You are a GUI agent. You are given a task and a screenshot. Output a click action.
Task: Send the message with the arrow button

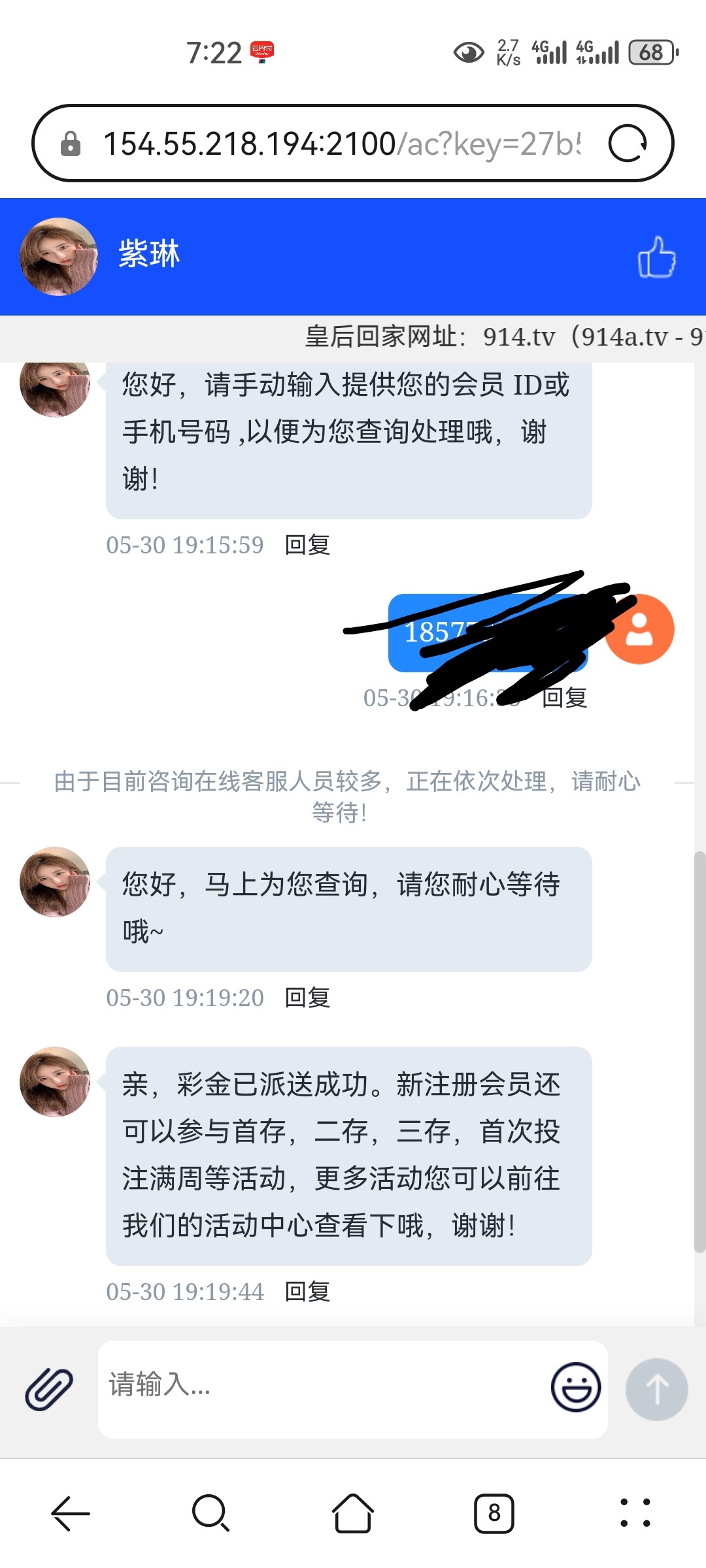656,1389
